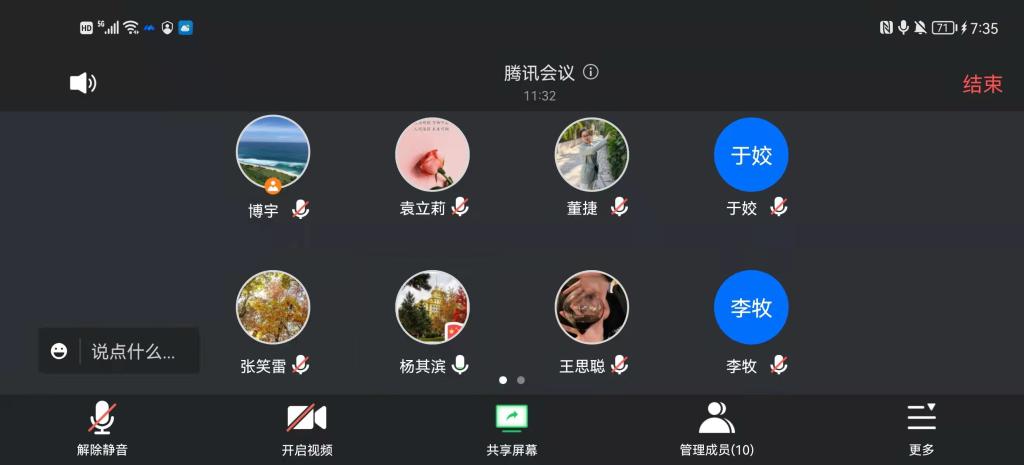This screenshot has height=465, width=1024.
Task: Open 管理成员(10) member management
Action: 716,430
